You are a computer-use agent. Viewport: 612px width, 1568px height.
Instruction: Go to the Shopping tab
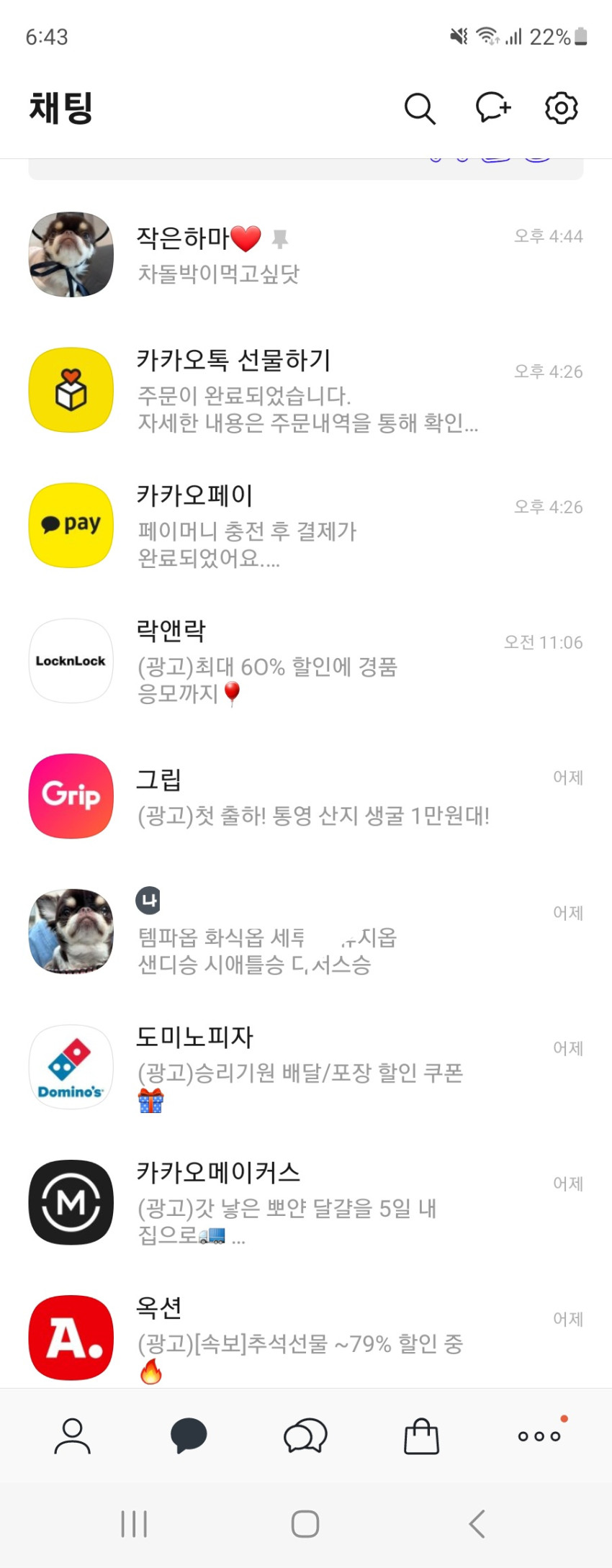coord(421,1436)
